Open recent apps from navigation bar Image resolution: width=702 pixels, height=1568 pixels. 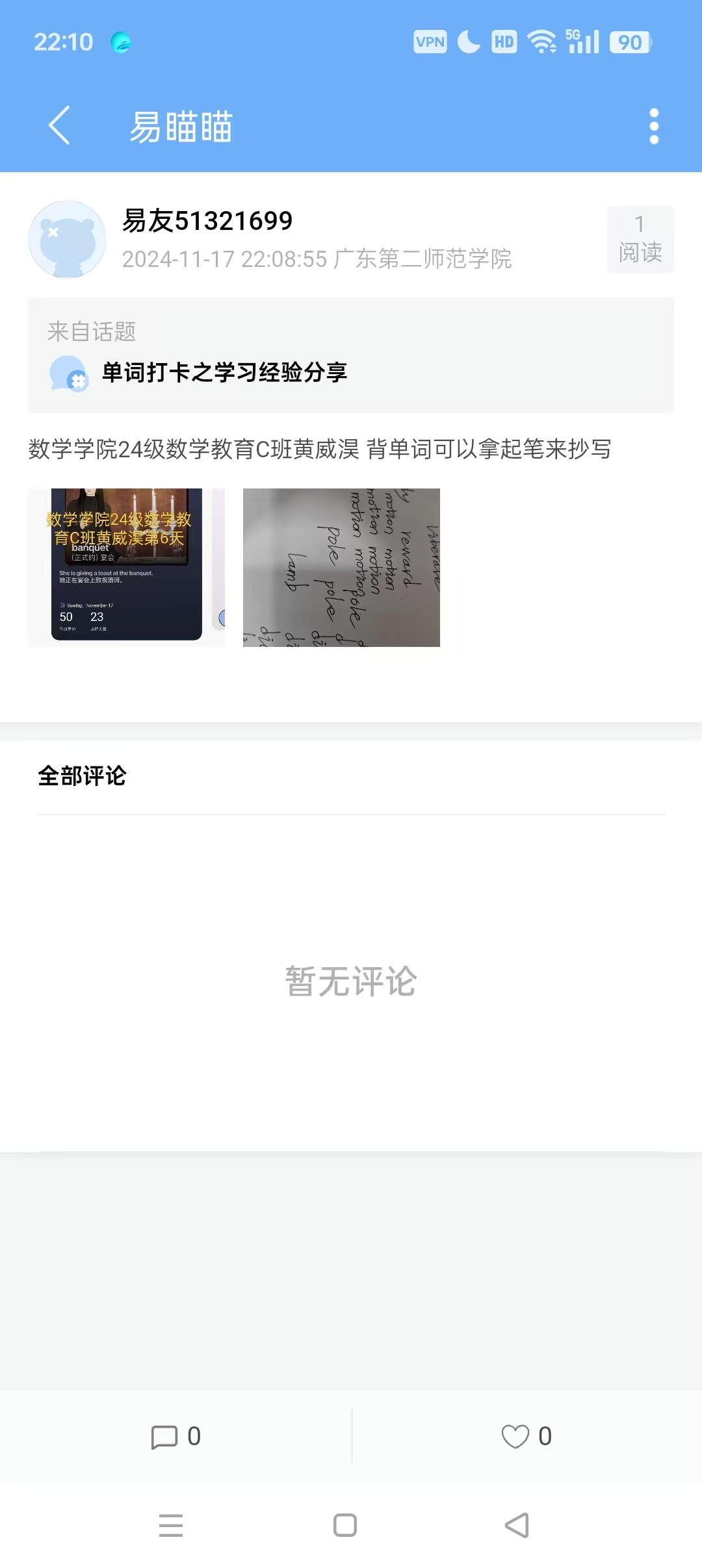click(x=171, y=1524)
